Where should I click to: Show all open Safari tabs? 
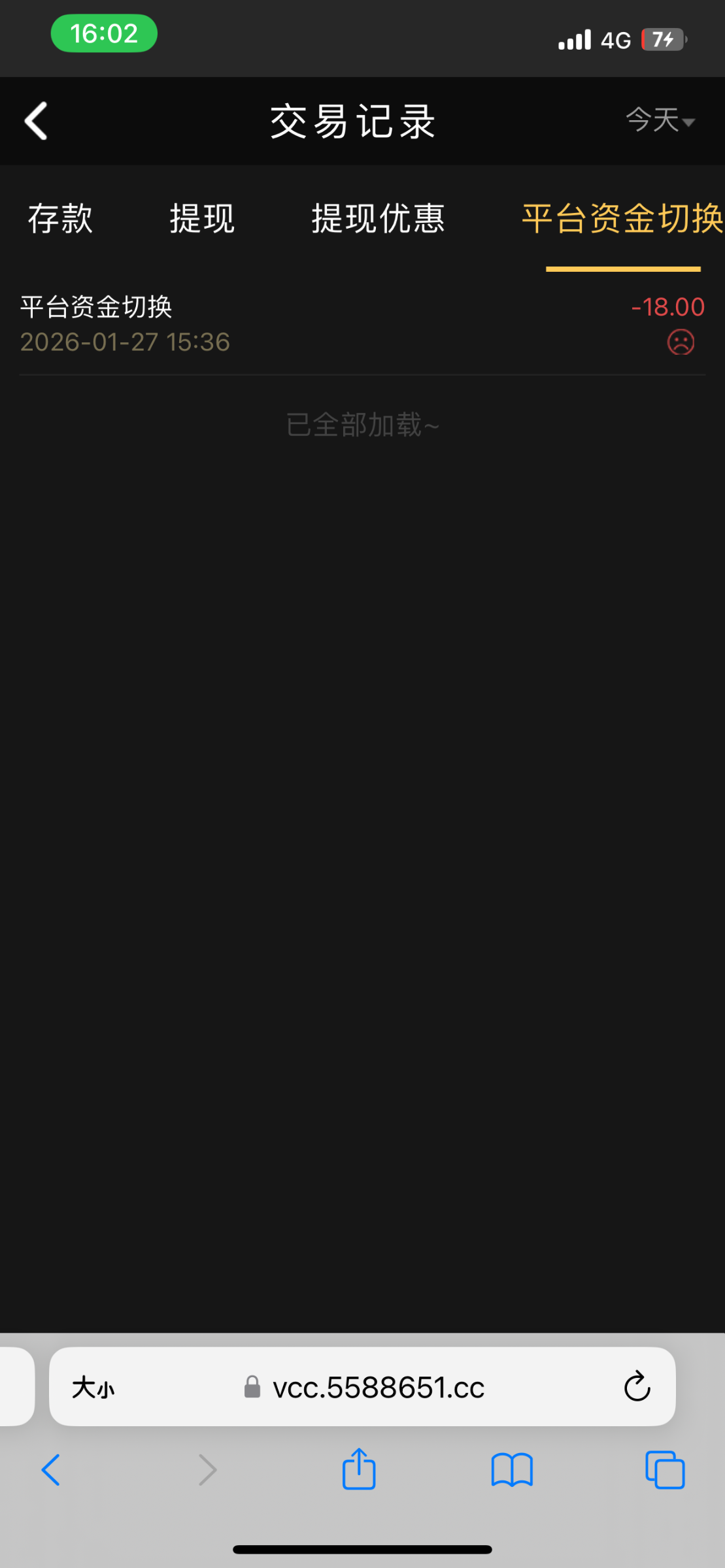665,1470
